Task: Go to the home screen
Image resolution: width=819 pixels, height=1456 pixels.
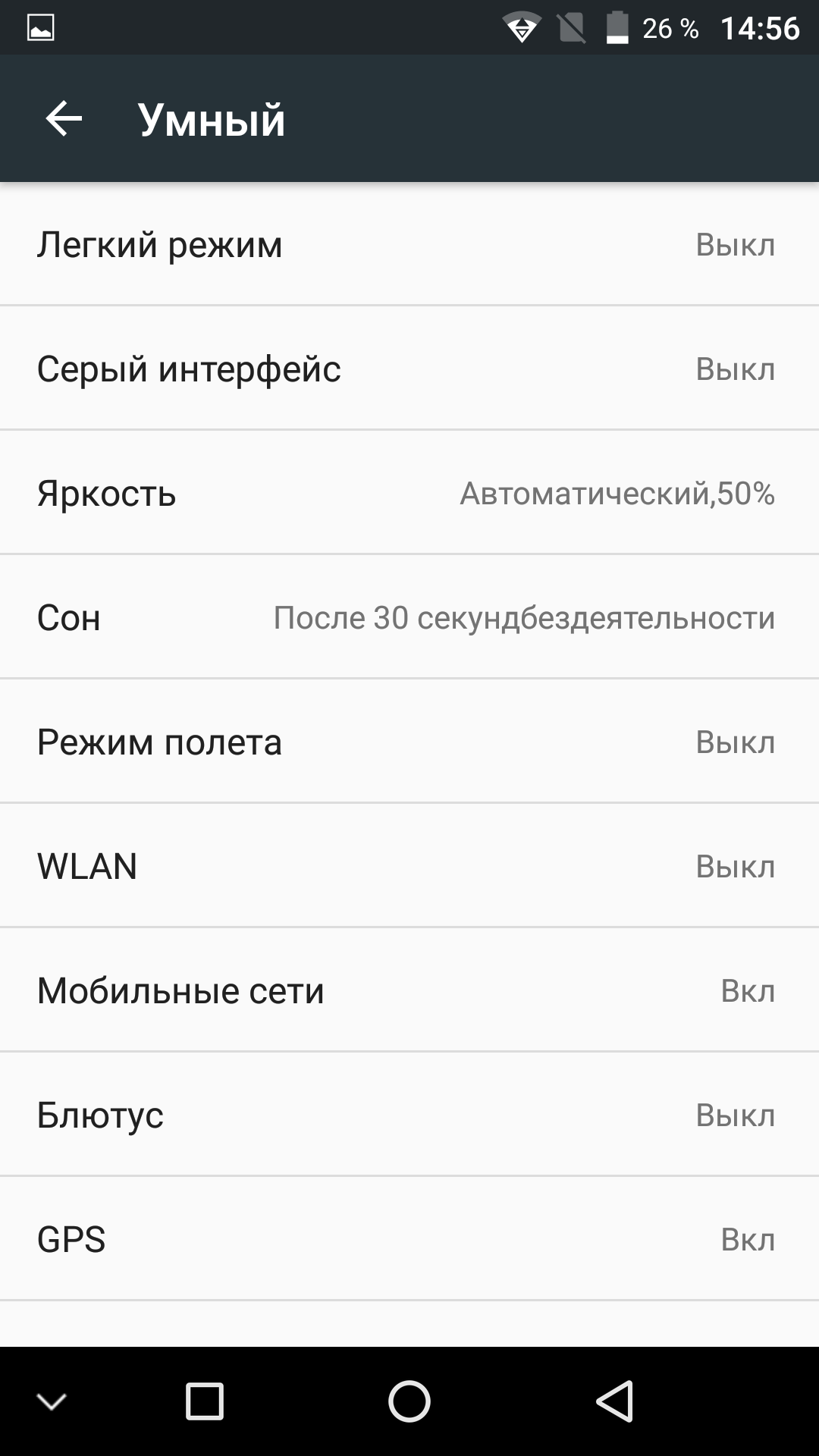Action: pyautogui.click(x=409, y=1401)
